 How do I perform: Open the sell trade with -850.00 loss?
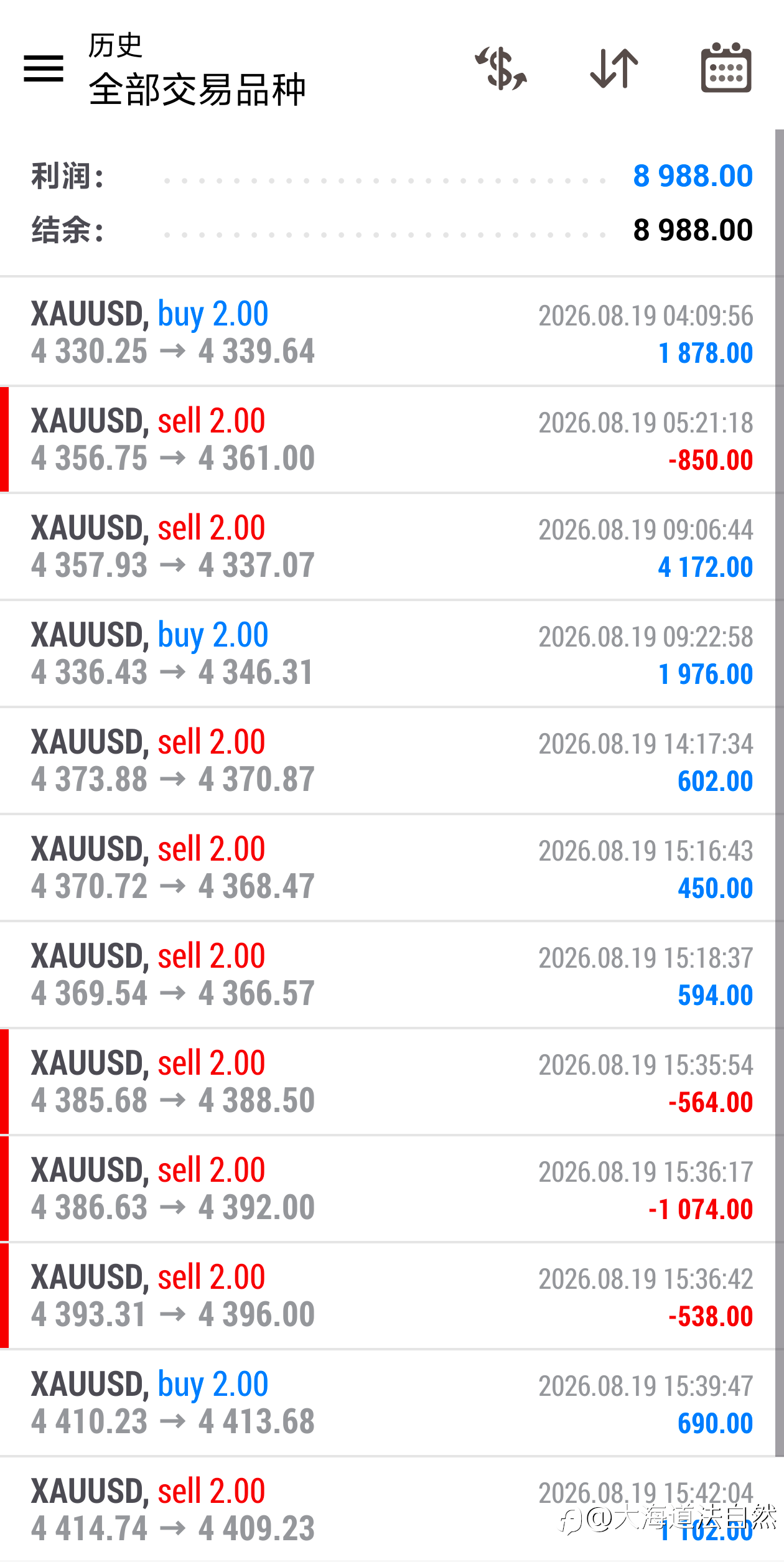[x=388, y=439]
